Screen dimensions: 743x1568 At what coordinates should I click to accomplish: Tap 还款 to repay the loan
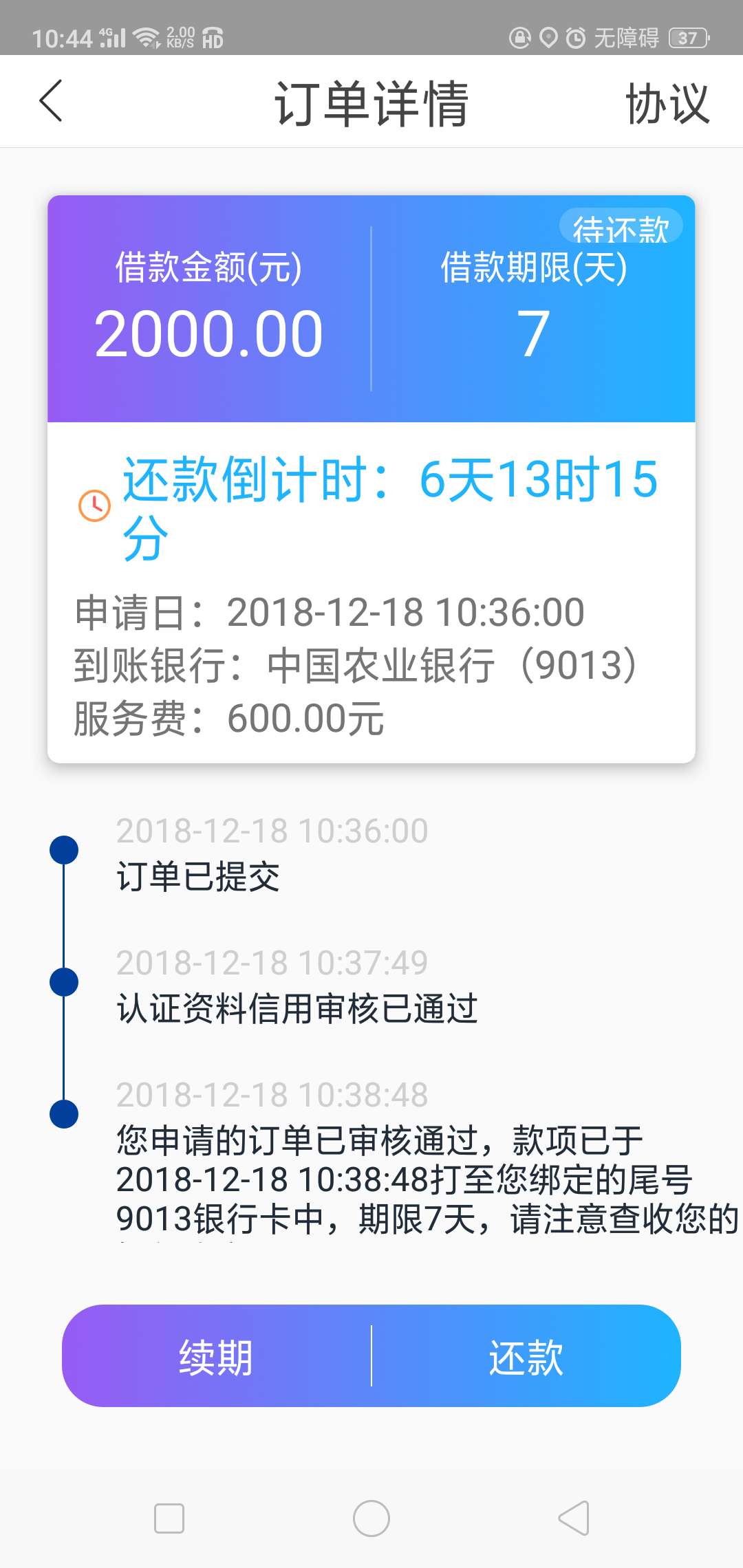(x=526, y=1355)
